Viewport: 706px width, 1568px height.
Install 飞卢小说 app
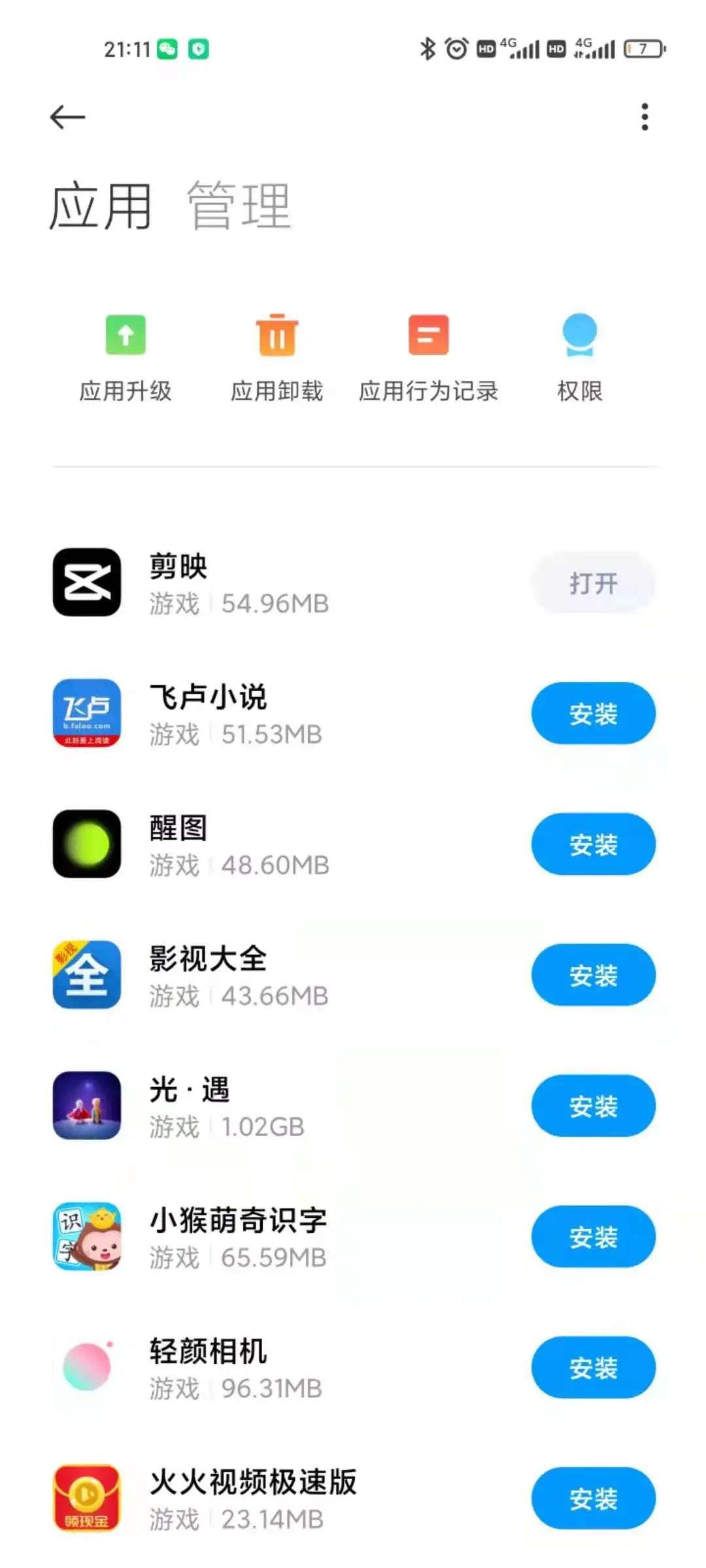click(593, 713)
